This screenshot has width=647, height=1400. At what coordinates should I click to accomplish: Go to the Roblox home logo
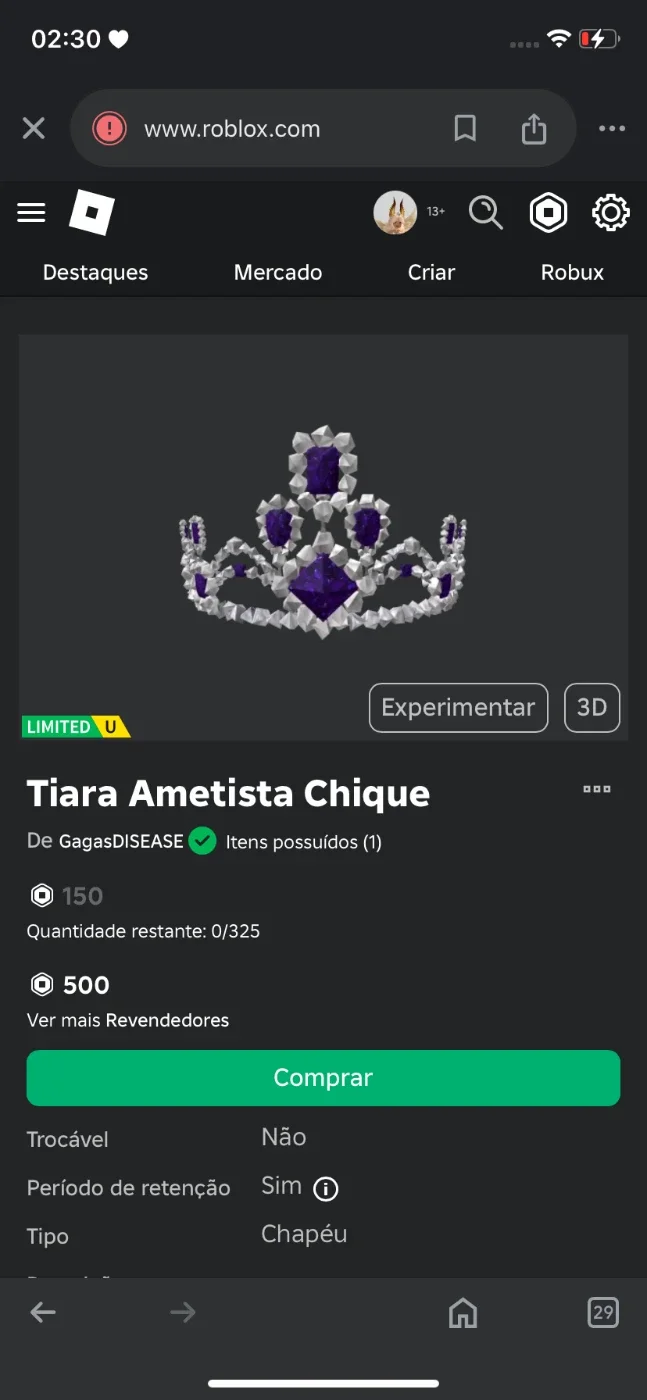pyautogui.click(x=91, y=213)
